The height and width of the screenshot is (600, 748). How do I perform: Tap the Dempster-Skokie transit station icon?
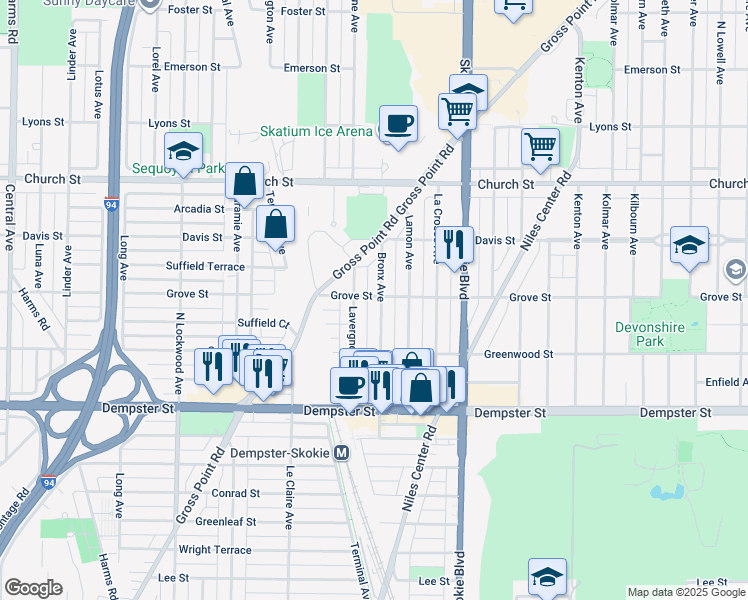342,453
